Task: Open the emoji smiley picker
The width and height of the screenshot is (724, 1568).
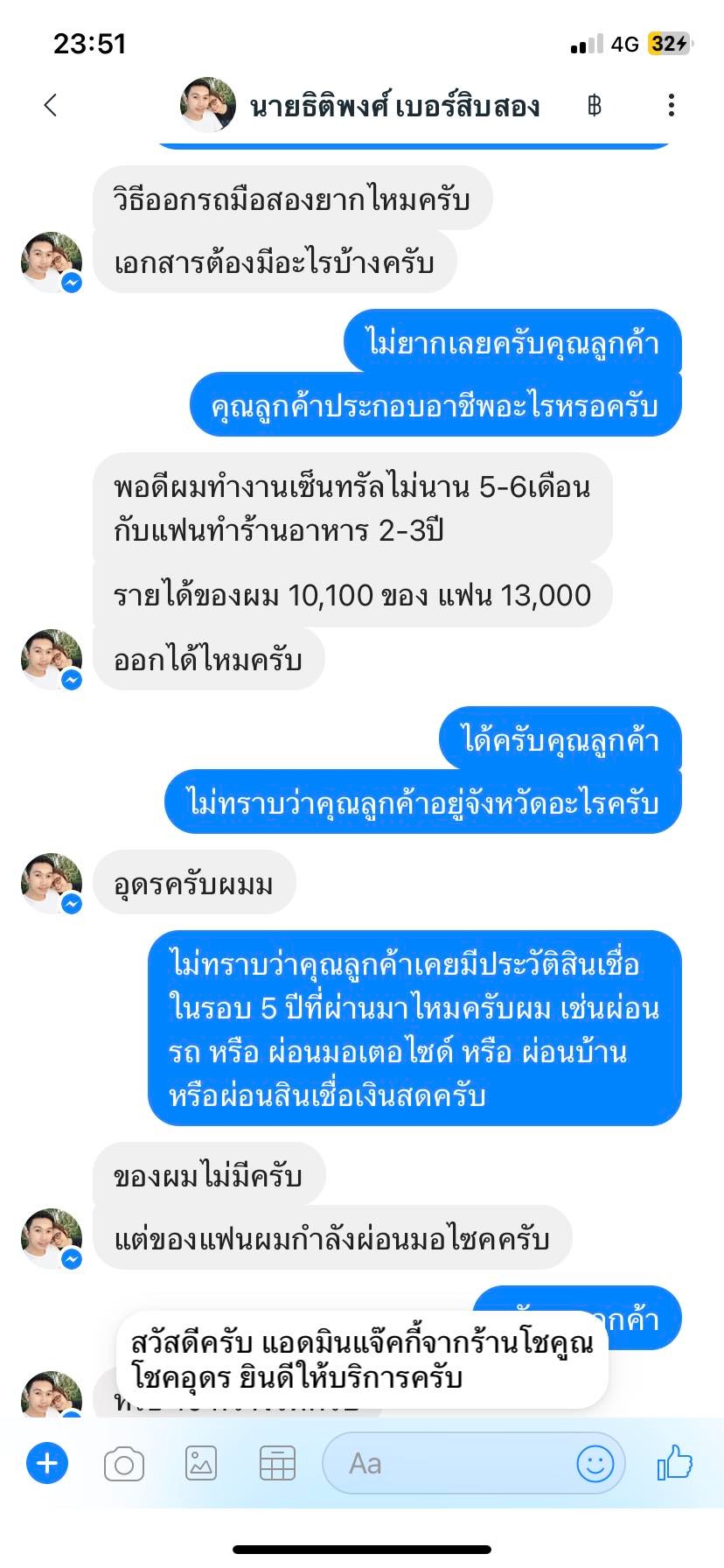Action: tap(595, 1463)
